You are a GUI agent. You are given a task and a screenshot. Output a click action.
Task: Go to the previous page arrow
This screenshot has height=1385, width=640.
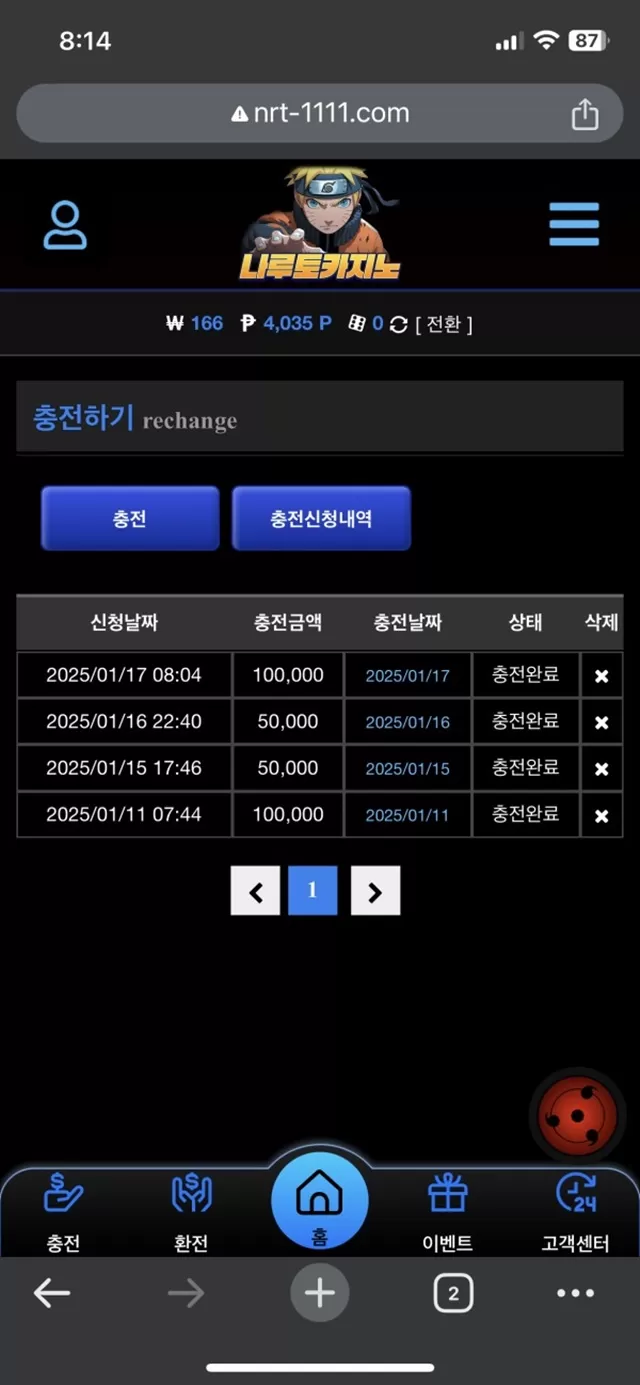(255, 891)
